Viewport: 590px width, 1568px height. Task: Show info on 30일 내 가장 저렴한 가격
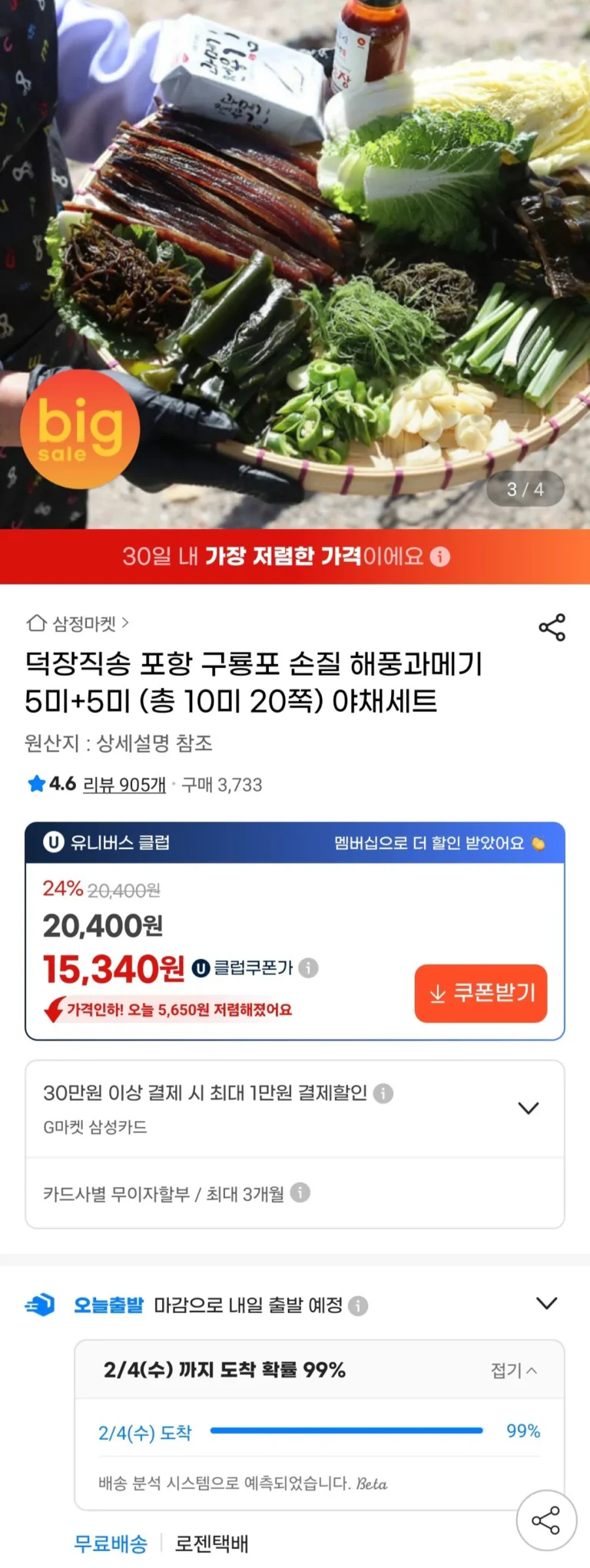pos(440,557)
